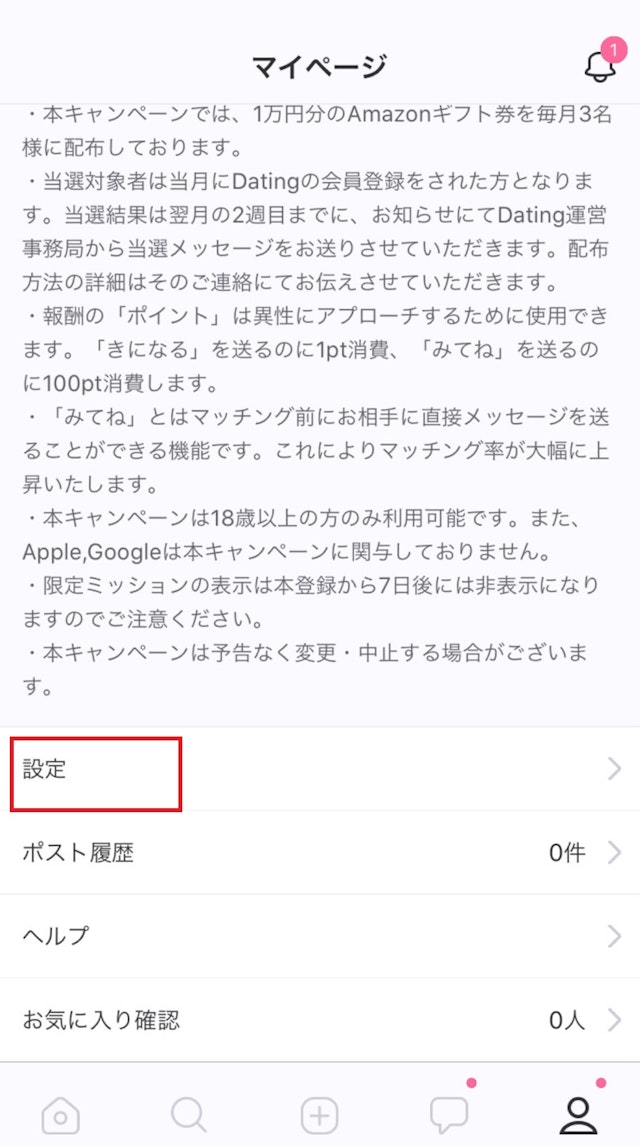640x1146 pixels.
Task: Open the ヘルプ help row
Action: pos(320,937)
